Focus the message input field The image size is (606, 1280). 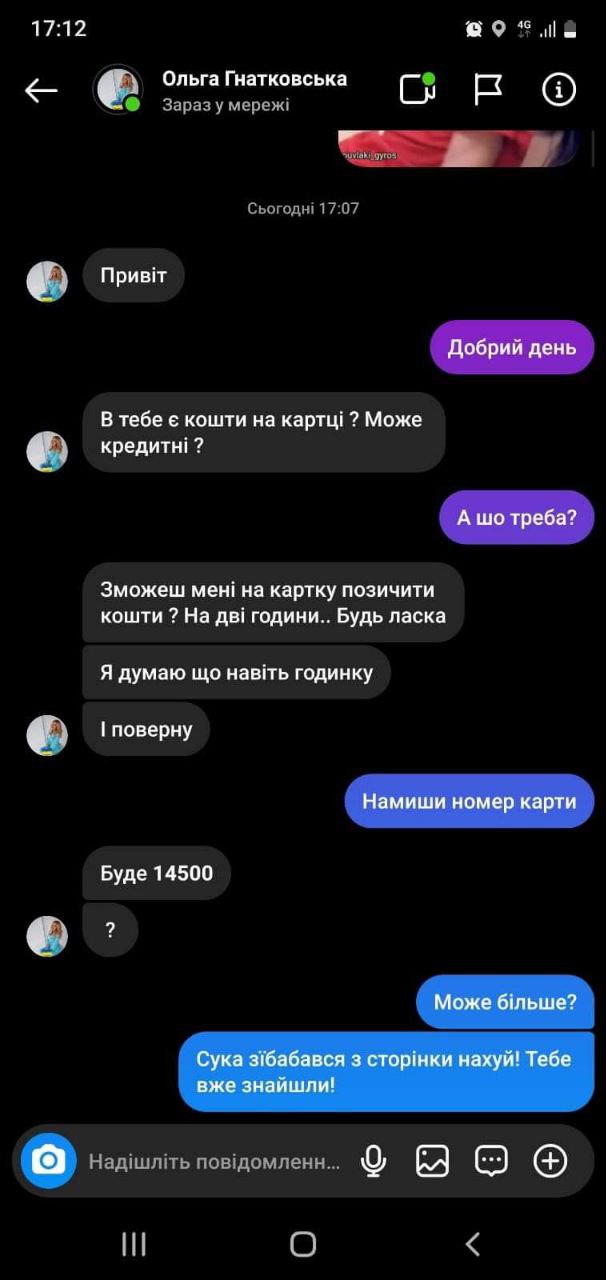tap(214, 1162)
